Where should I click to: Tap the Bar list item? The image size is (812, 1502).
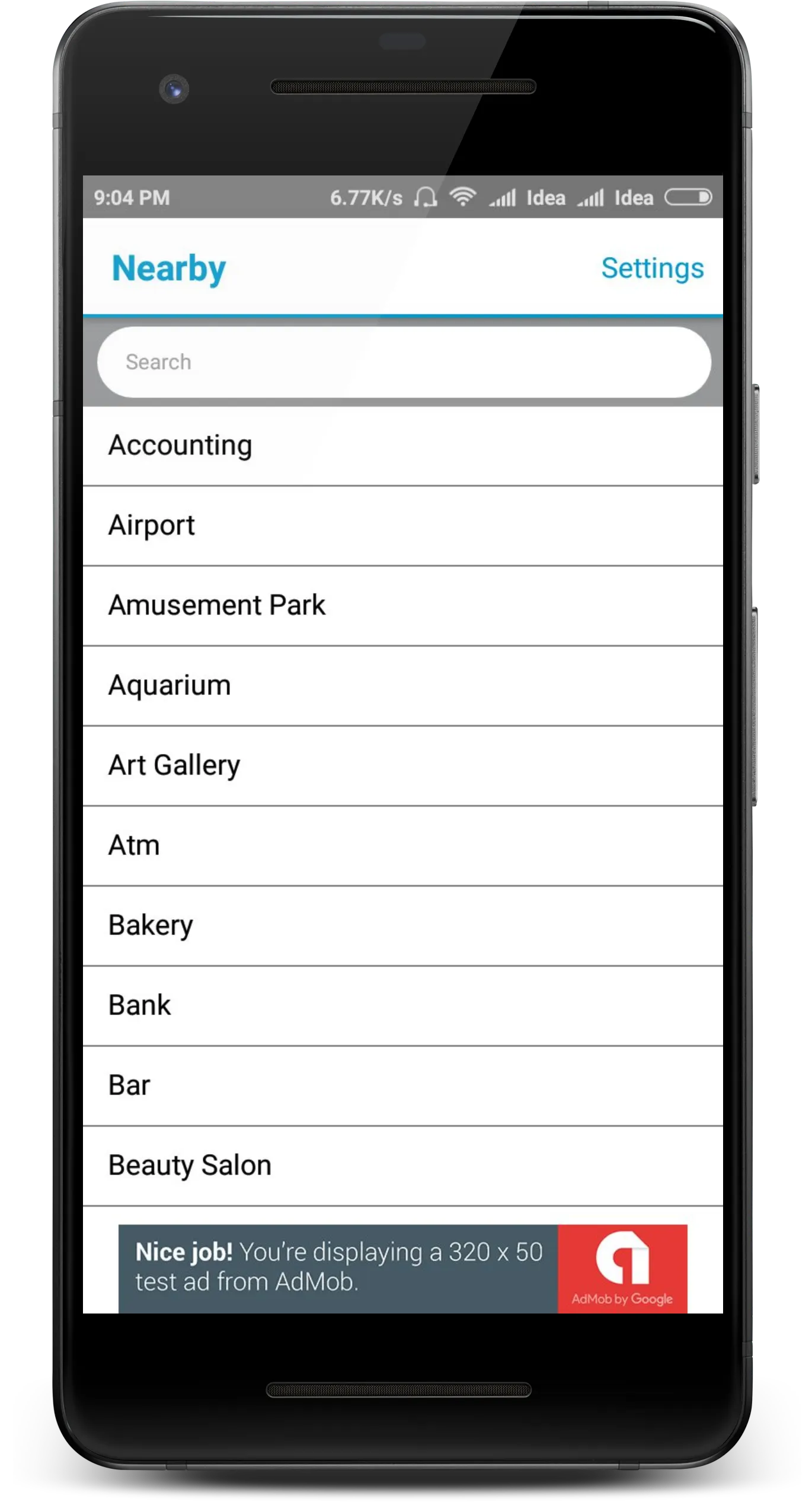(403, 1086)
